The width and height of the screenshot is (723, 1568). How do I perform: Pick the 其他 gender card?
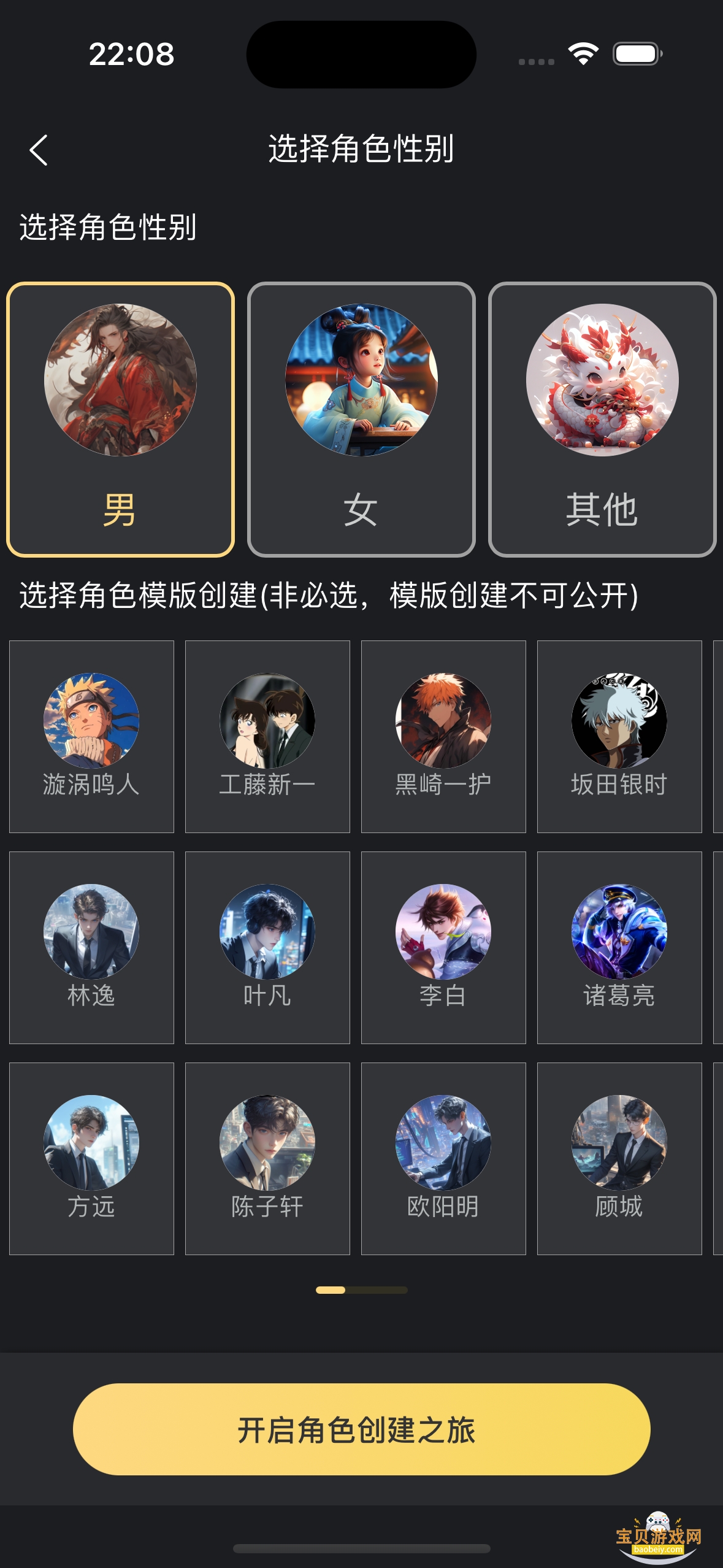[602, 420]
